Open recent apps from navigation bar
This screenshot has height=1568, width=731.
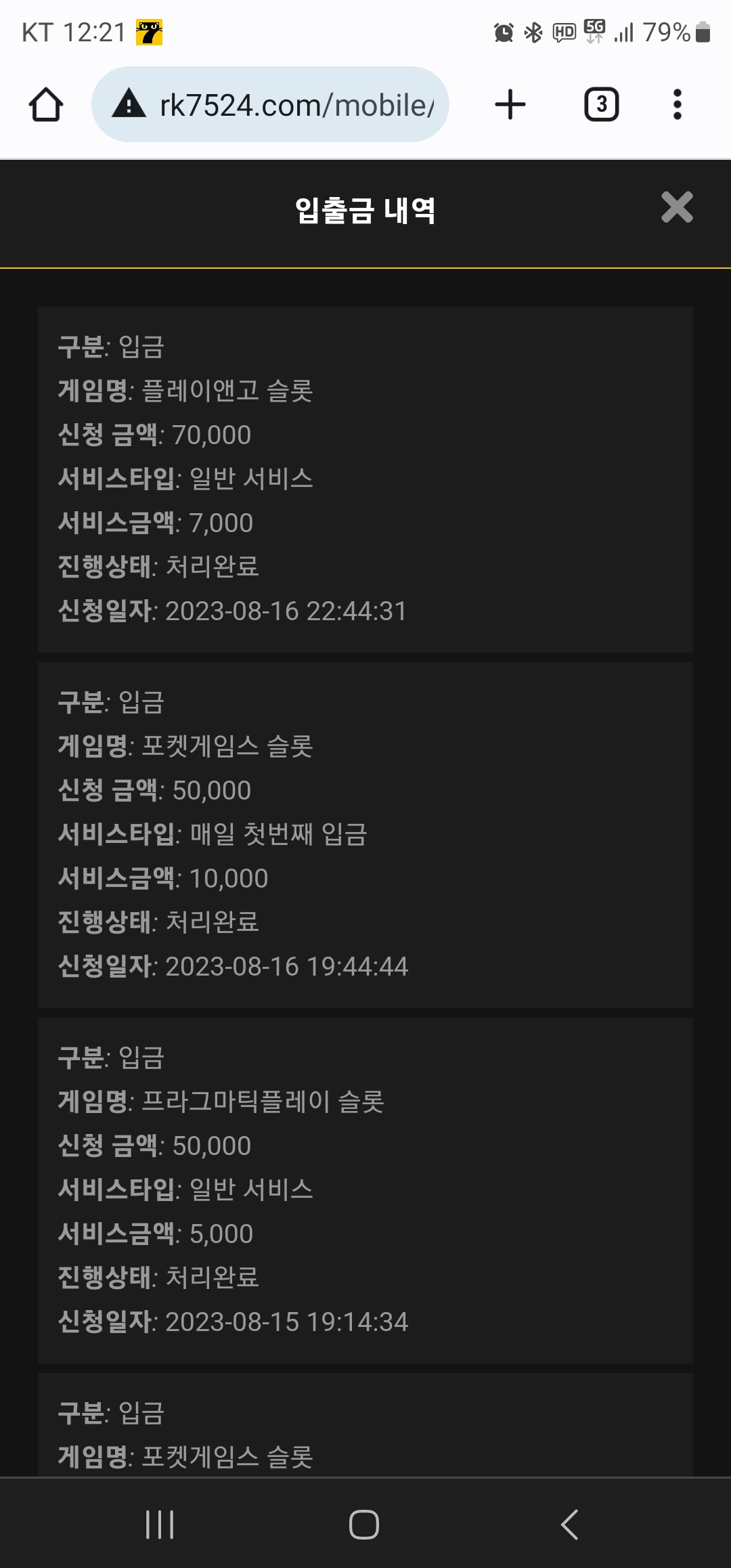click(x=160, y=1525)
